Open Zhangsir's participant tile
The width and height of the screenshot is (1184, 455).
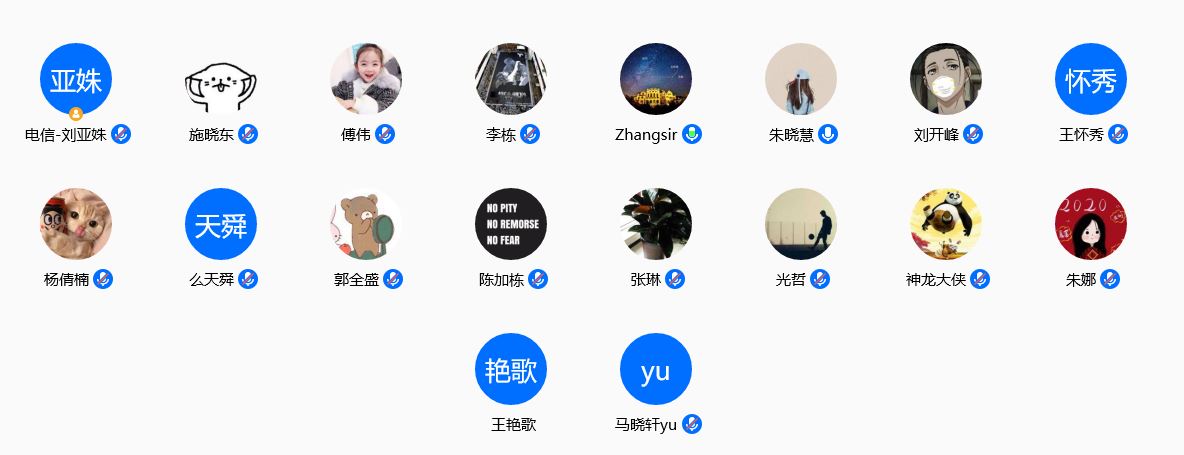[x=656, y=79]
